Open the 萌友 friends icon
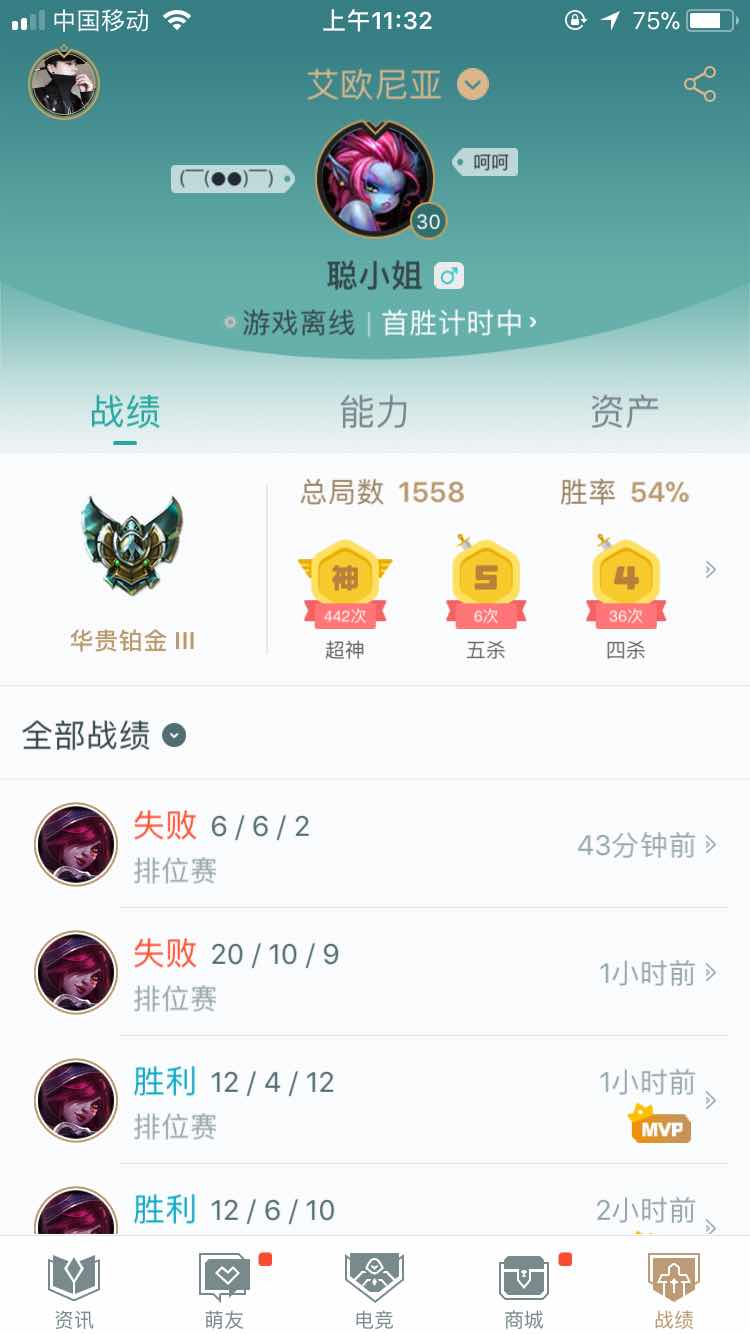The width and height of the screenshot is (750, 1334). [x=224, y=1285]
